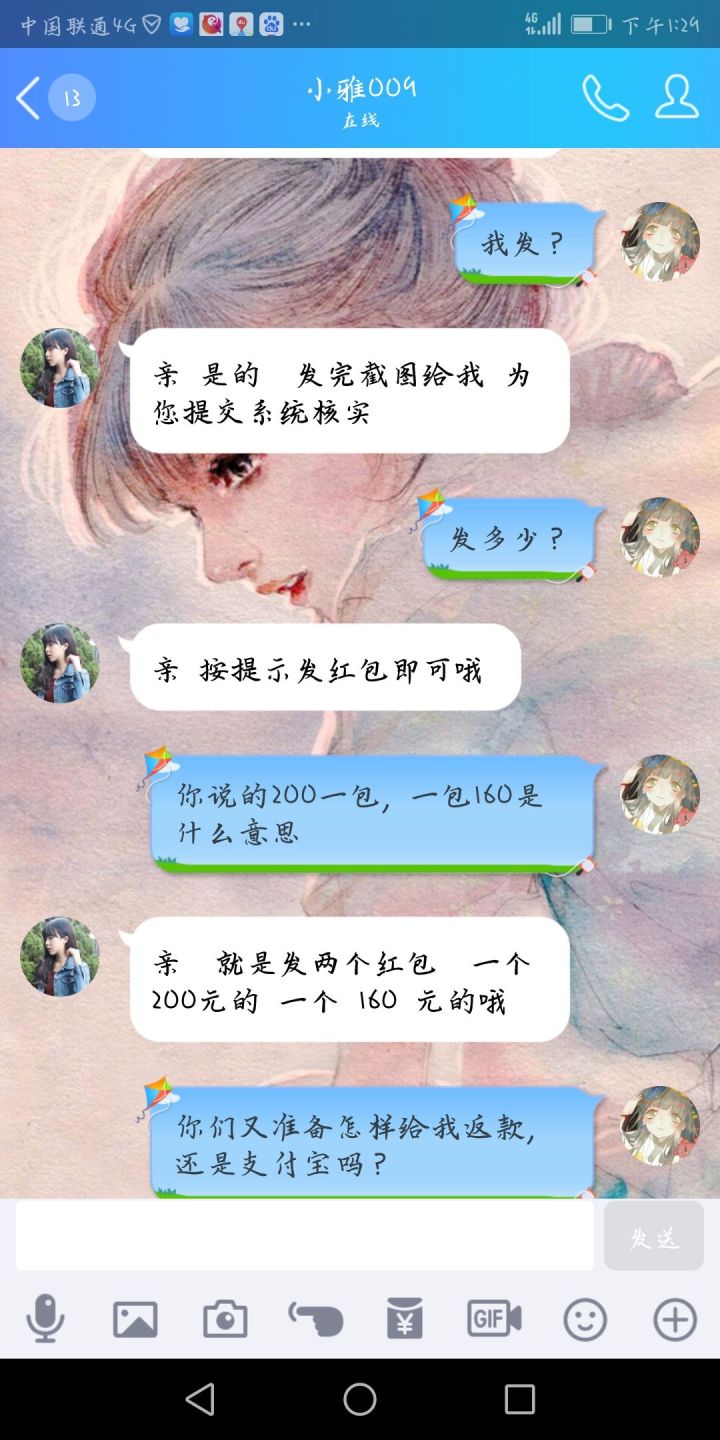
Task: Tap the 发送 send button
Action: click(x=654, y=1237)
